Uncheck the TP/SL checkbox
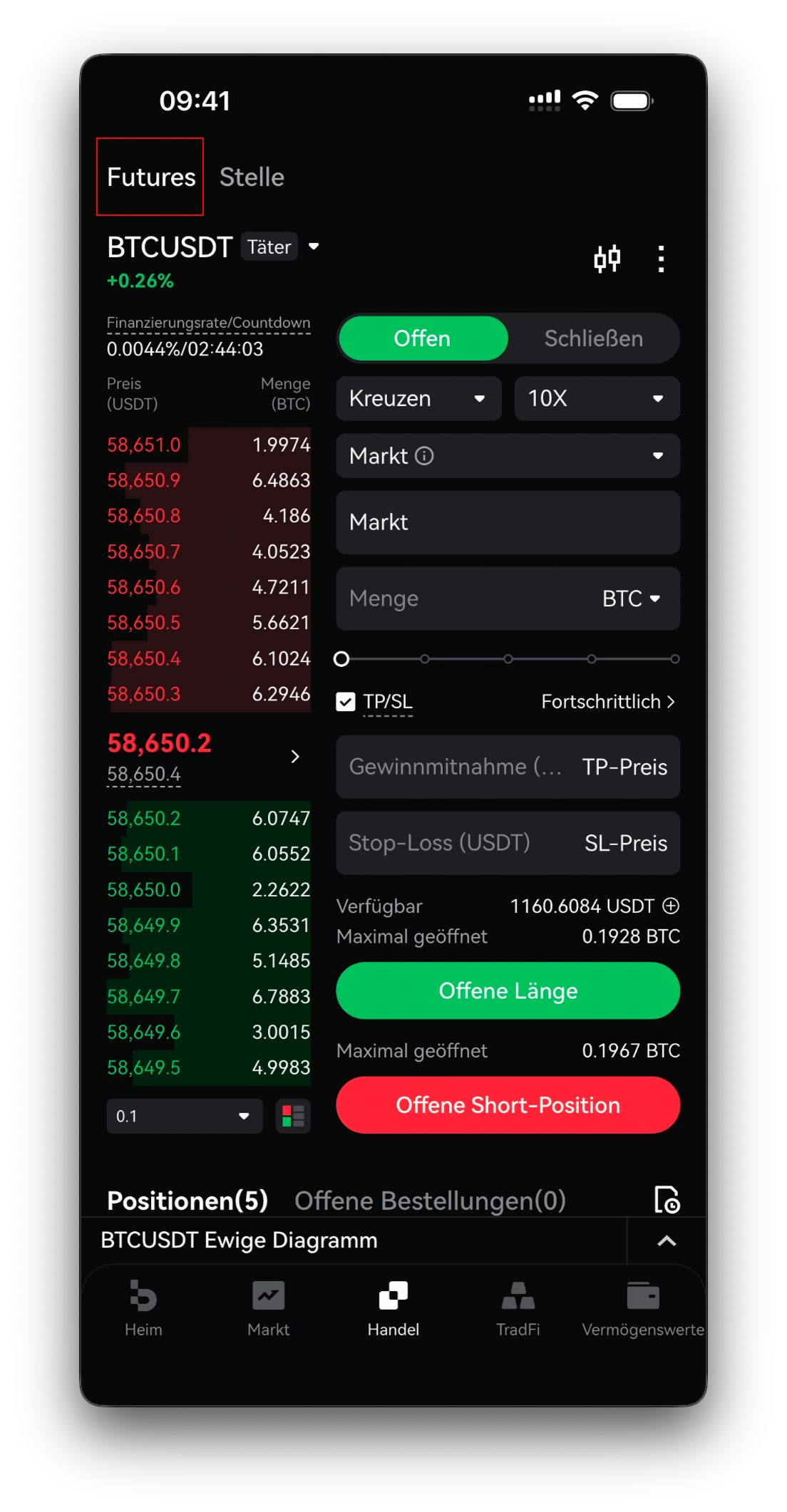 [x=346, y=702]
